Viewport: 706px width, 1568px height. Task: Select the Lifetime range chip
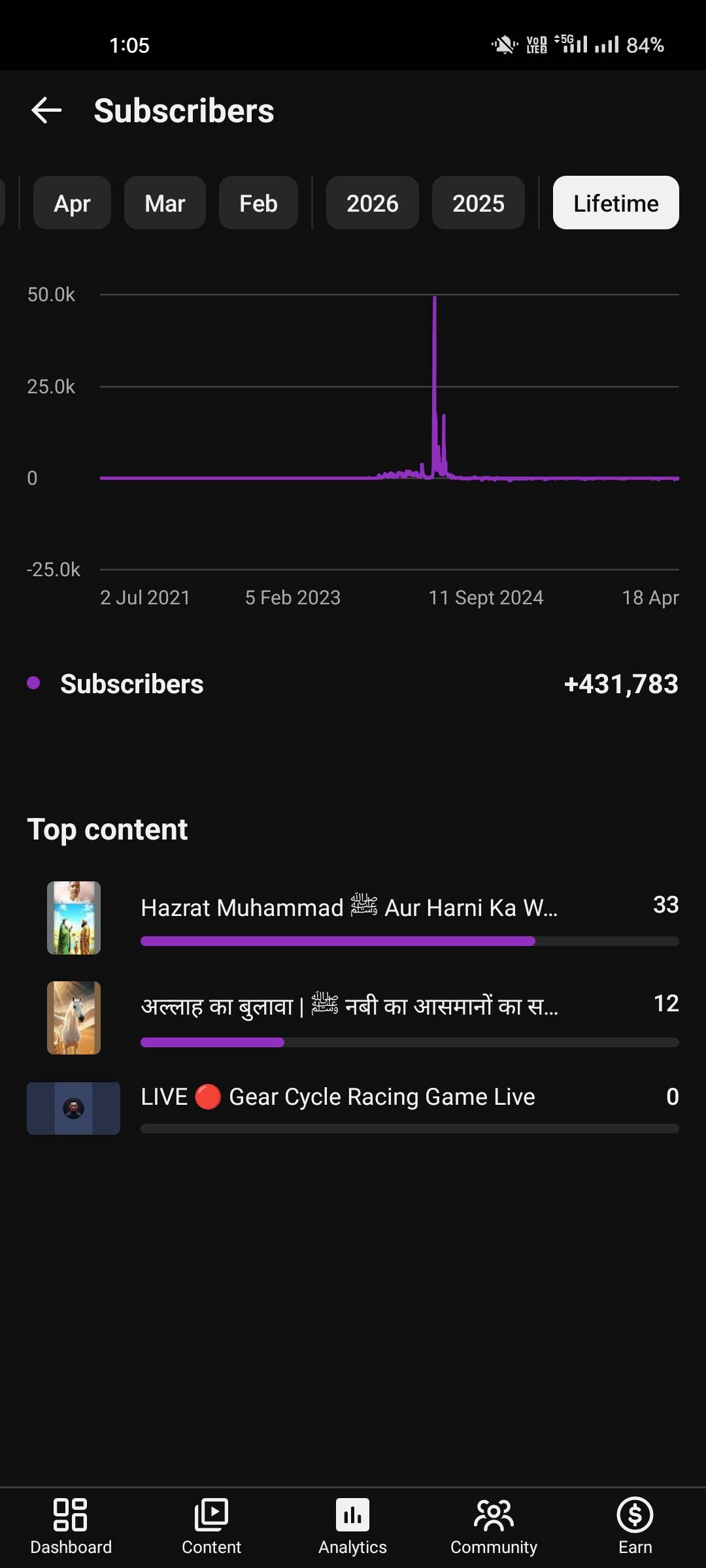click(x=616, y=203)
